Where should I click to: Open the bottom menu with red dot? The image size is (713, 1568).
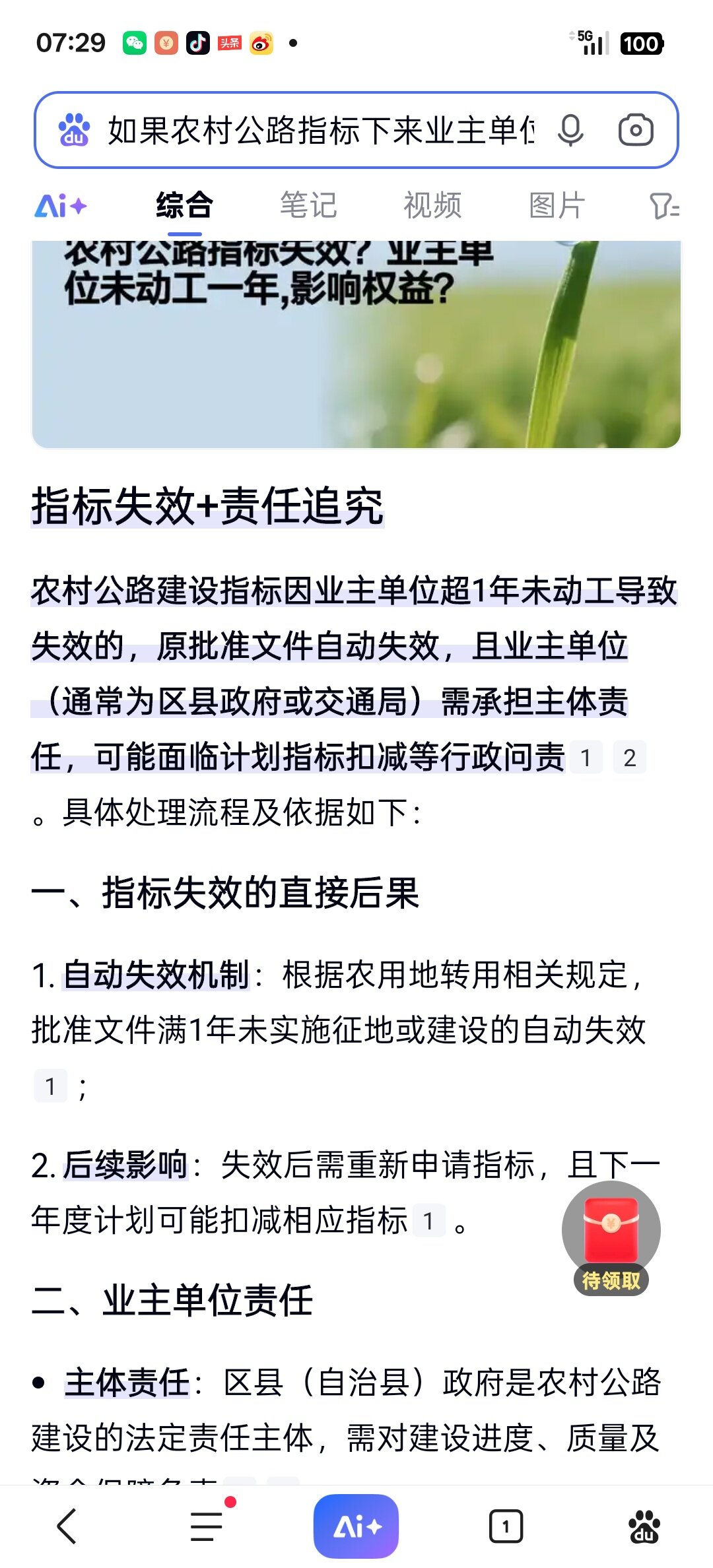point(207,1526)
